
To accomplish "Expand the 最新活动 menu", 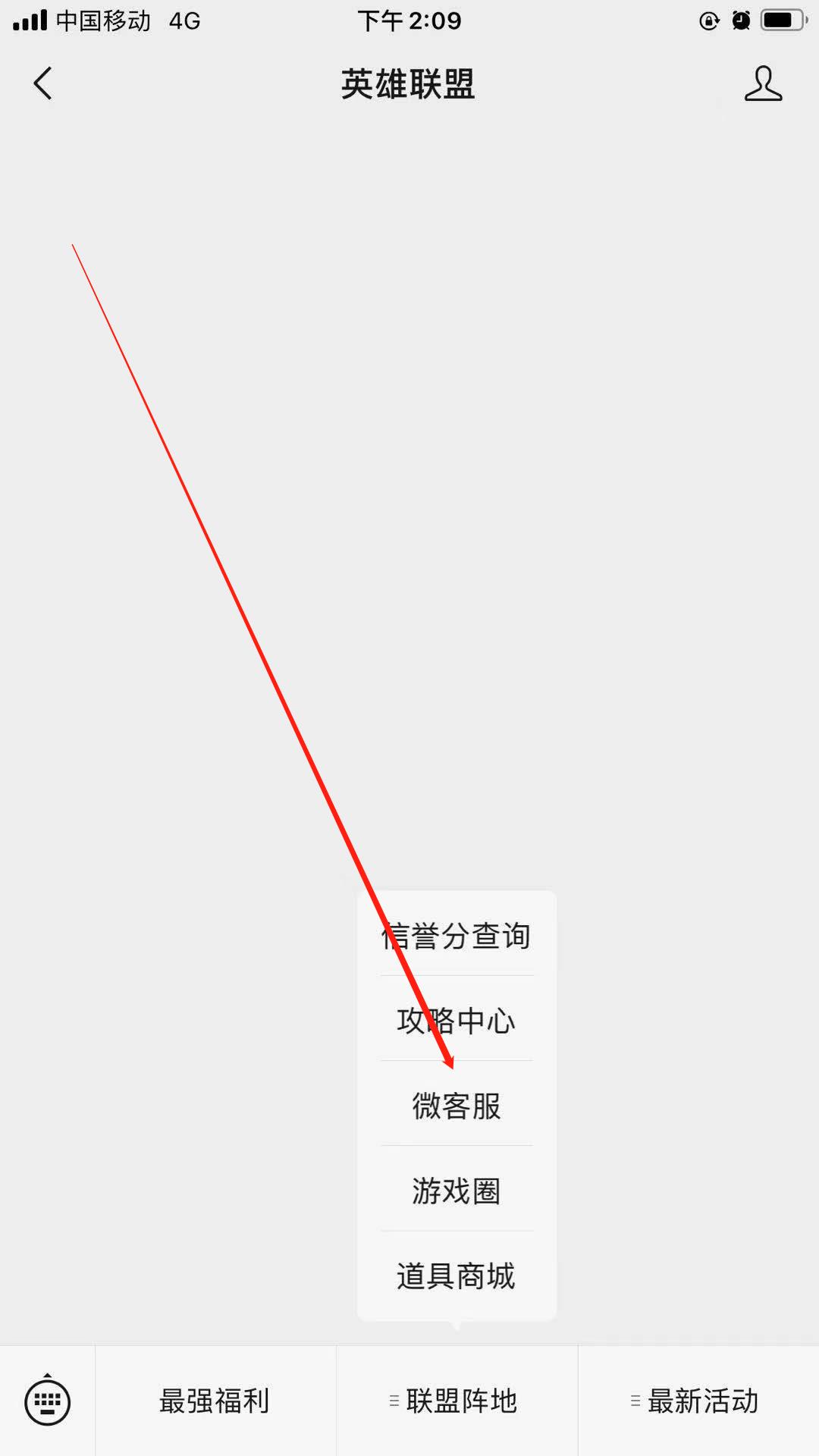I will pos(698,1401).
